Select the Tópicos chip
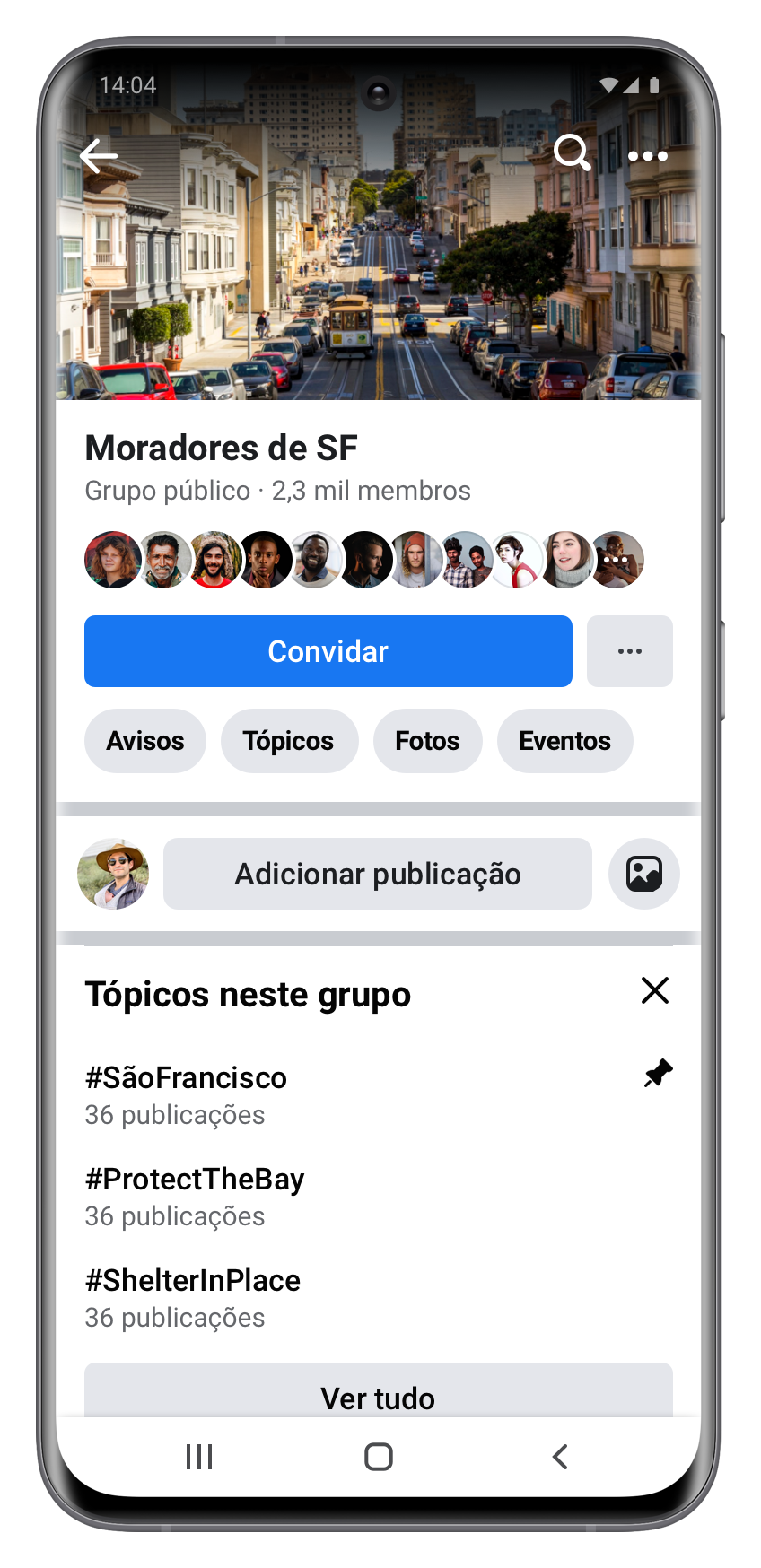Image resolution: width=761 pixels, height=1568 pixels. (x=288, y=741)
